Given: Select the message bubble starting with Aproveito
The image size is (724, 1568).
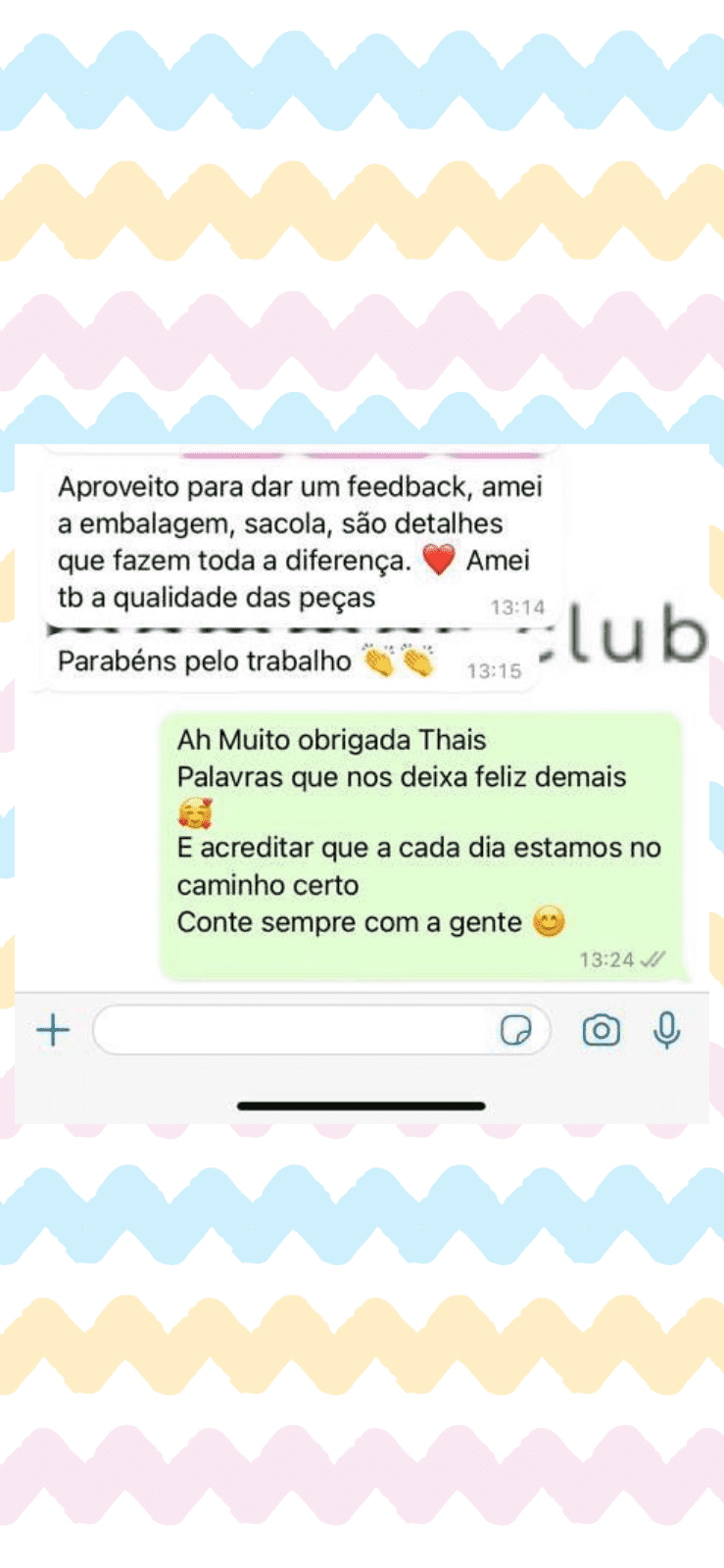Looking at the screenshot, I should 294,539.
